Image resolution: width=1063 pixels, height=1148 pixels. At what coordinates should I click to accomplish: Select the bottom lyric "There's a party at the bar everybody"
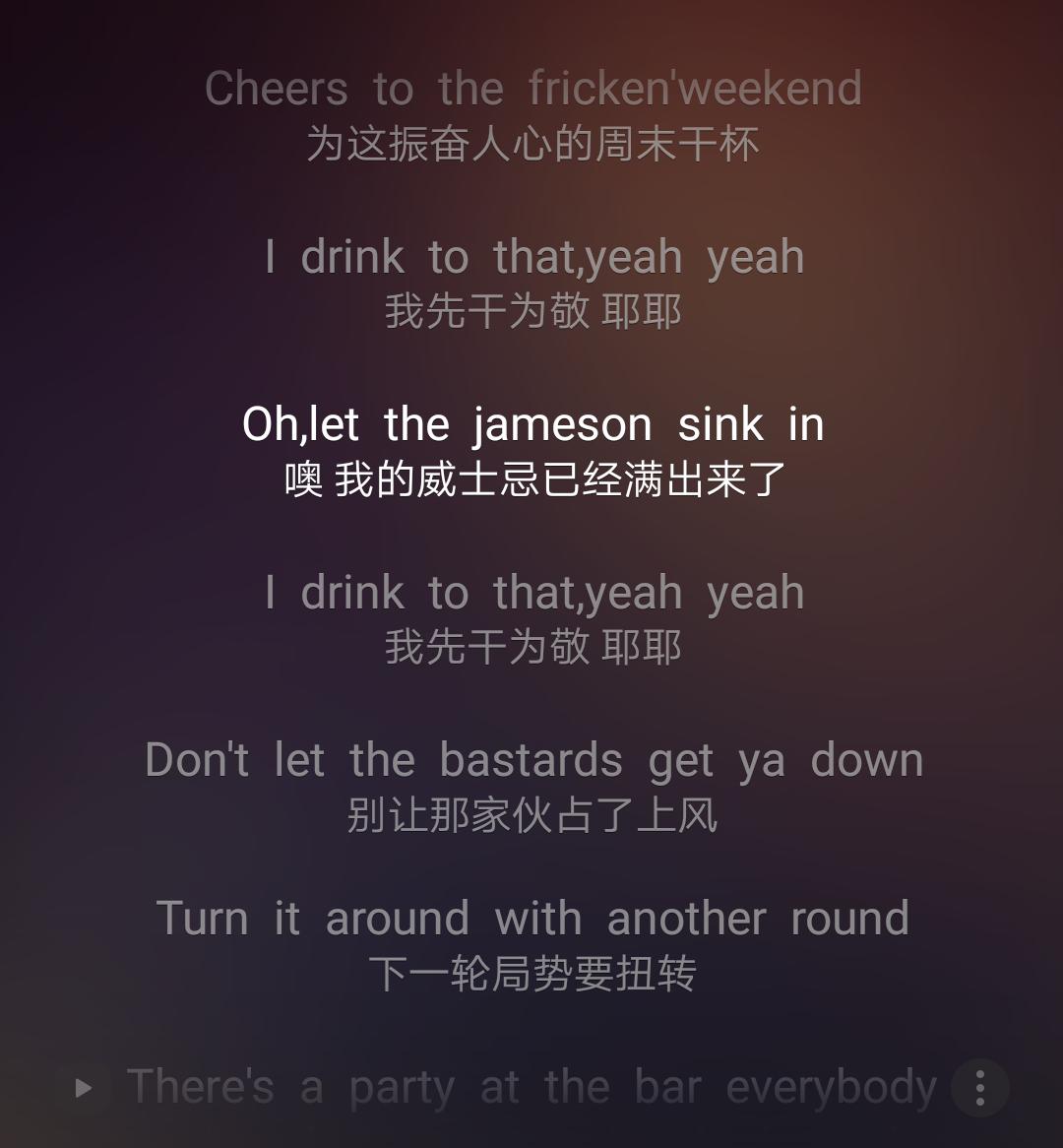click(x=531, y=1088)
